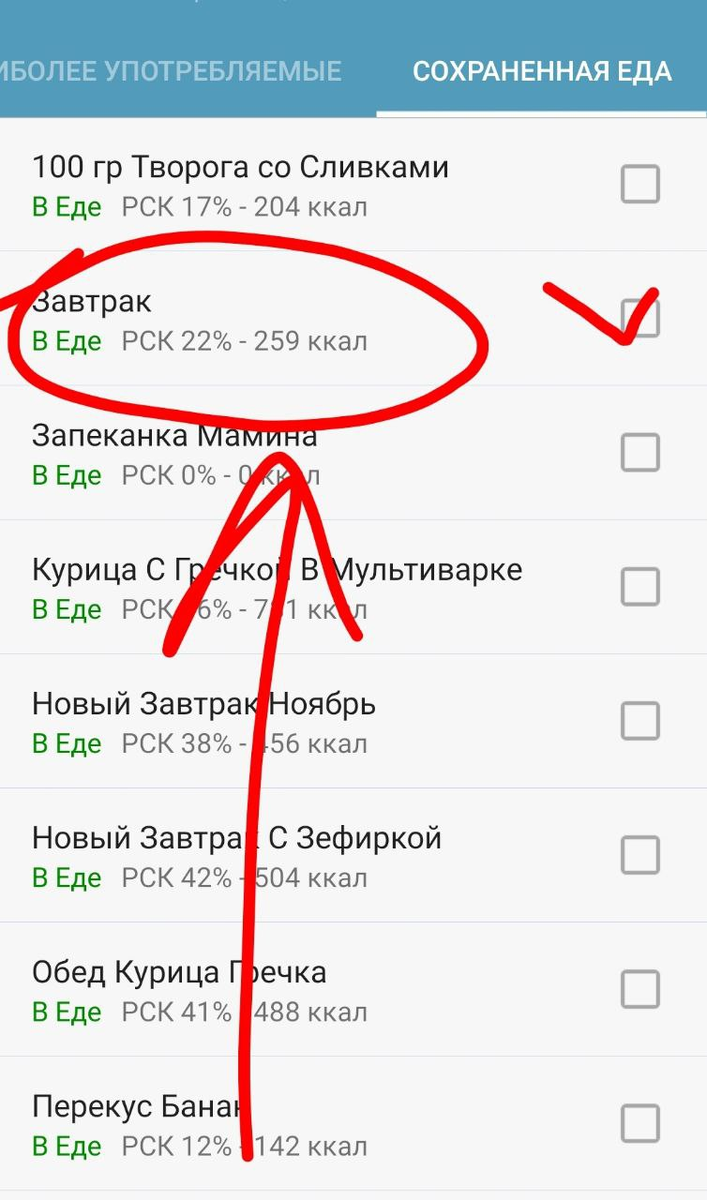This screenshot has height=1200, width=707.
Task: Switch to the Наиболее употребляемые tab
Action: click(x=170, y=72)
